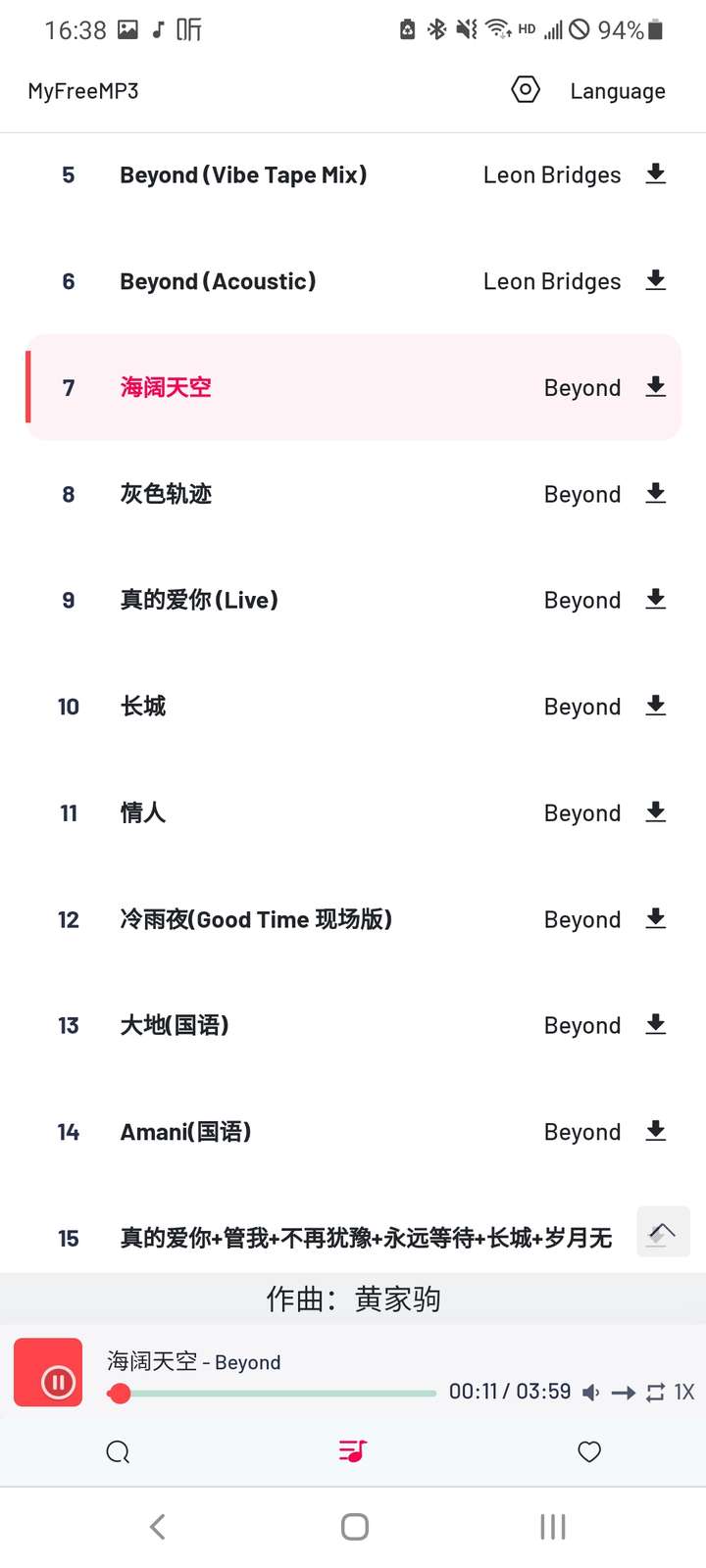Download Beyond (Vibe Tape Mix) track
The height and width of the screenshot is (1568, 706).
pyautogui.click(x=656, y=174)
